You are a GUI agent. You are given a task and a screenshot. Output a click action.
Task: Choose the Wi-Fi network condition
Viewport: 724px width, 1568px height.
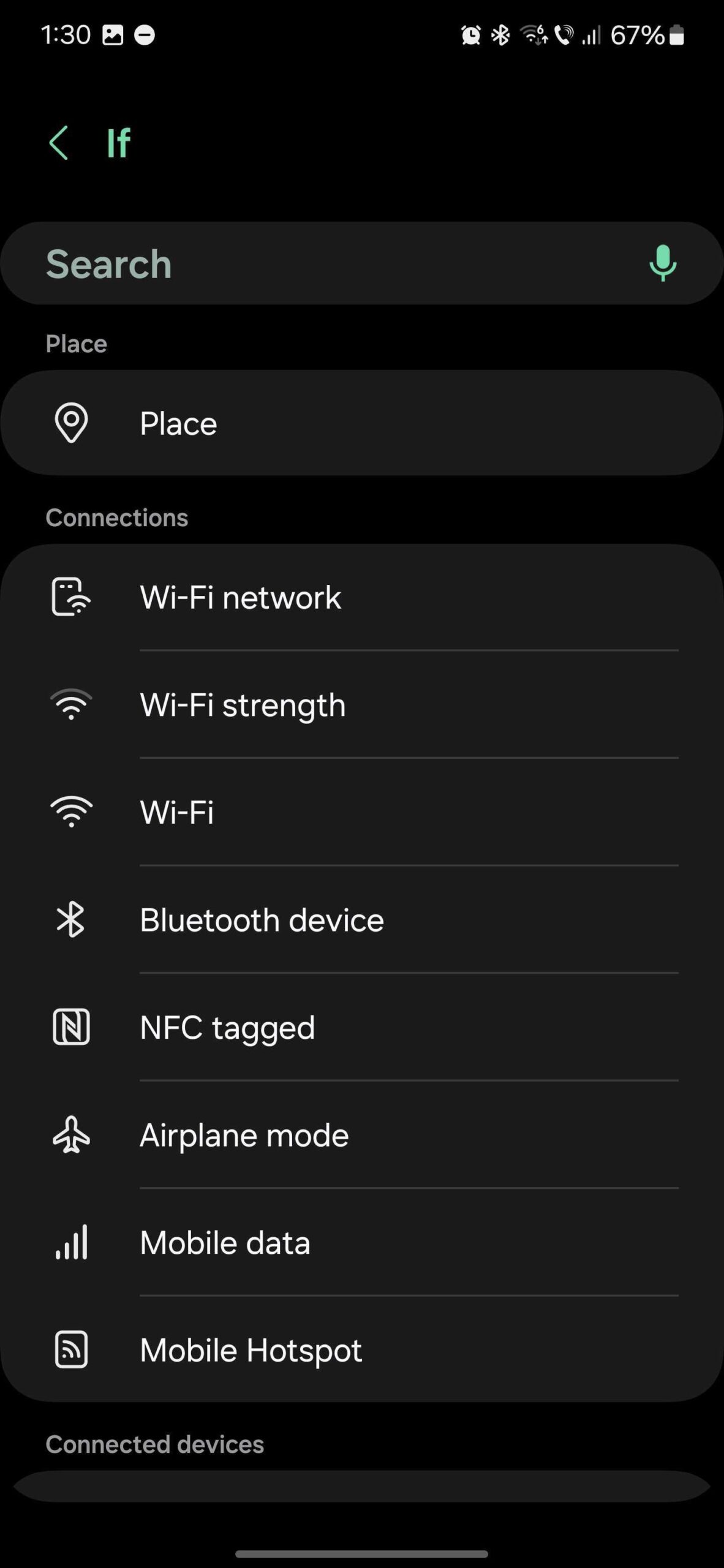pos(361,597)
